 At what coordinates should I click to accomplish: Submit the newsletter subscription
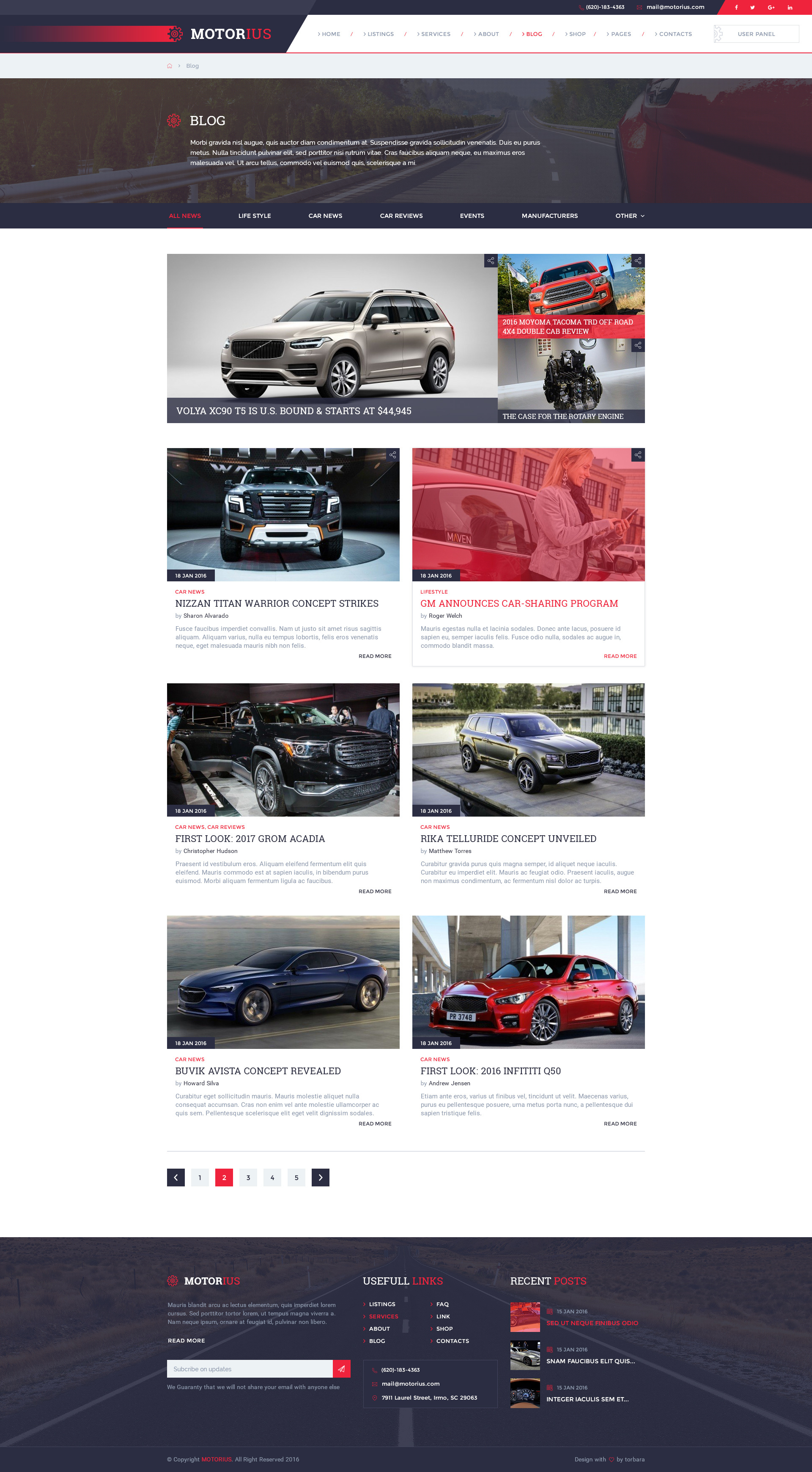coord(341,1369)
